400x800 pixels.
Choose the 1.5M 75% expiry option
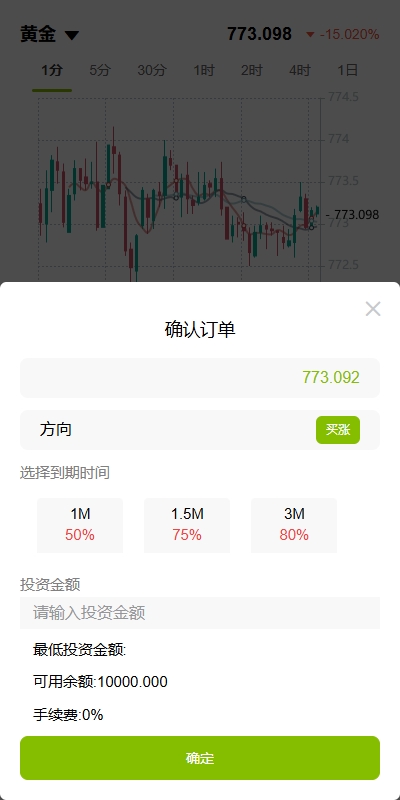[187, 525]
